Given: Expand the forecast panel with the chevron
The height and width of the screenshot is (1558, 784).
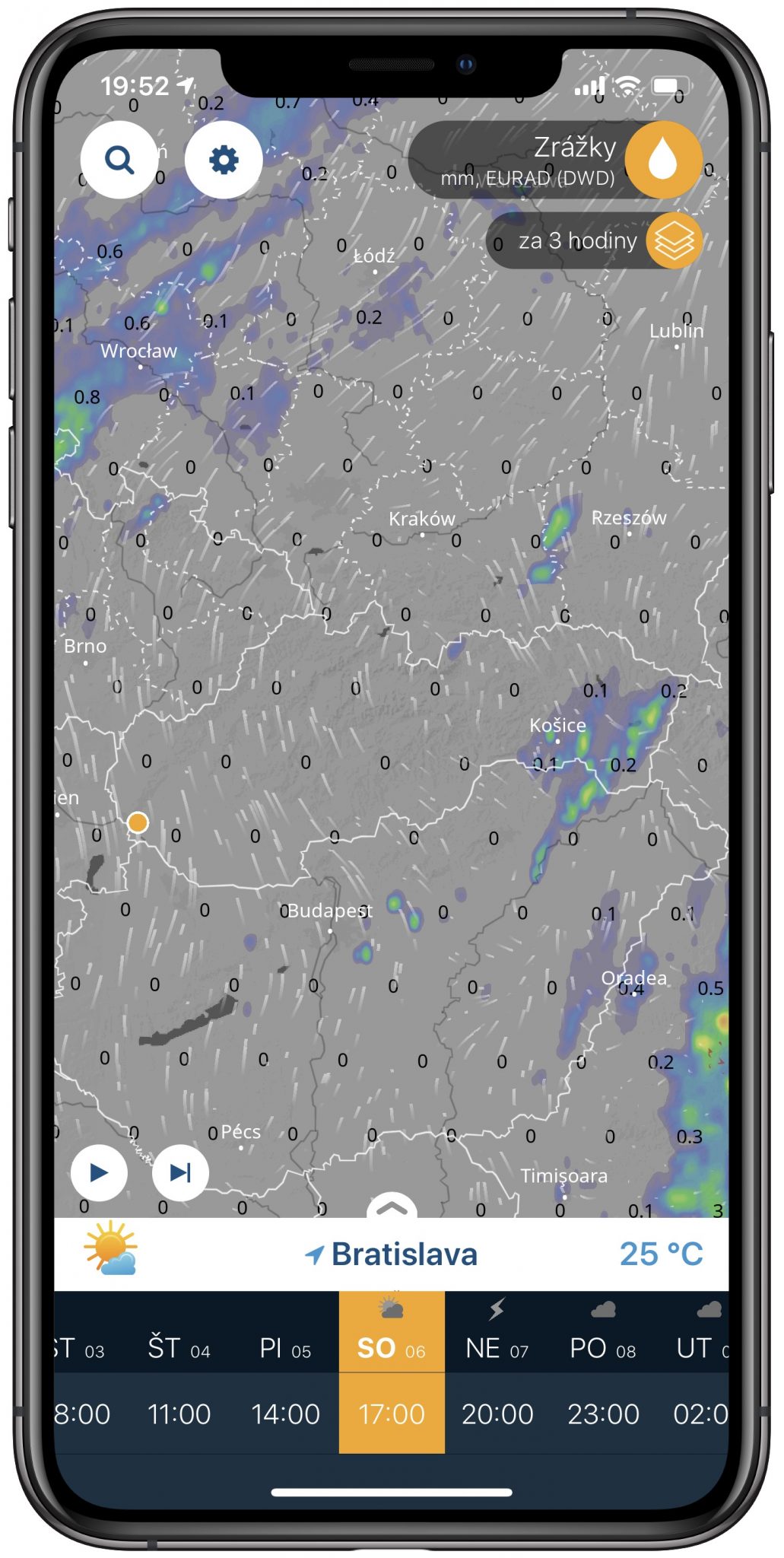Looking at the screenshot, I should [x=392, y=1207].
